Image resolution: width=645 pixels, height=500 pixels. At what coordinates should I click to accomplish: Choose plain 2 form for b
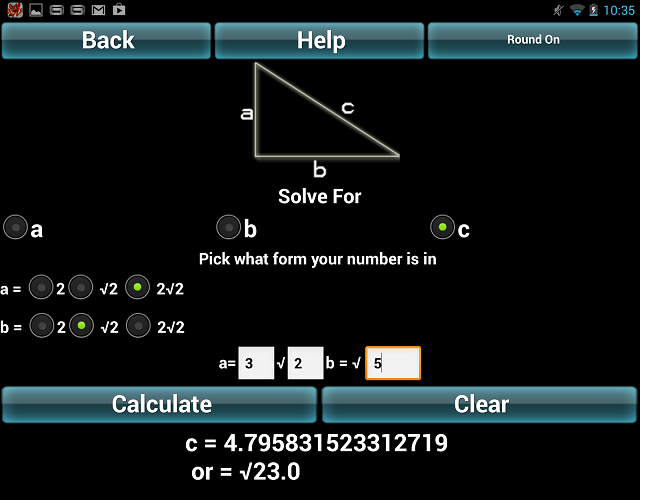click(x=41, y=325)
